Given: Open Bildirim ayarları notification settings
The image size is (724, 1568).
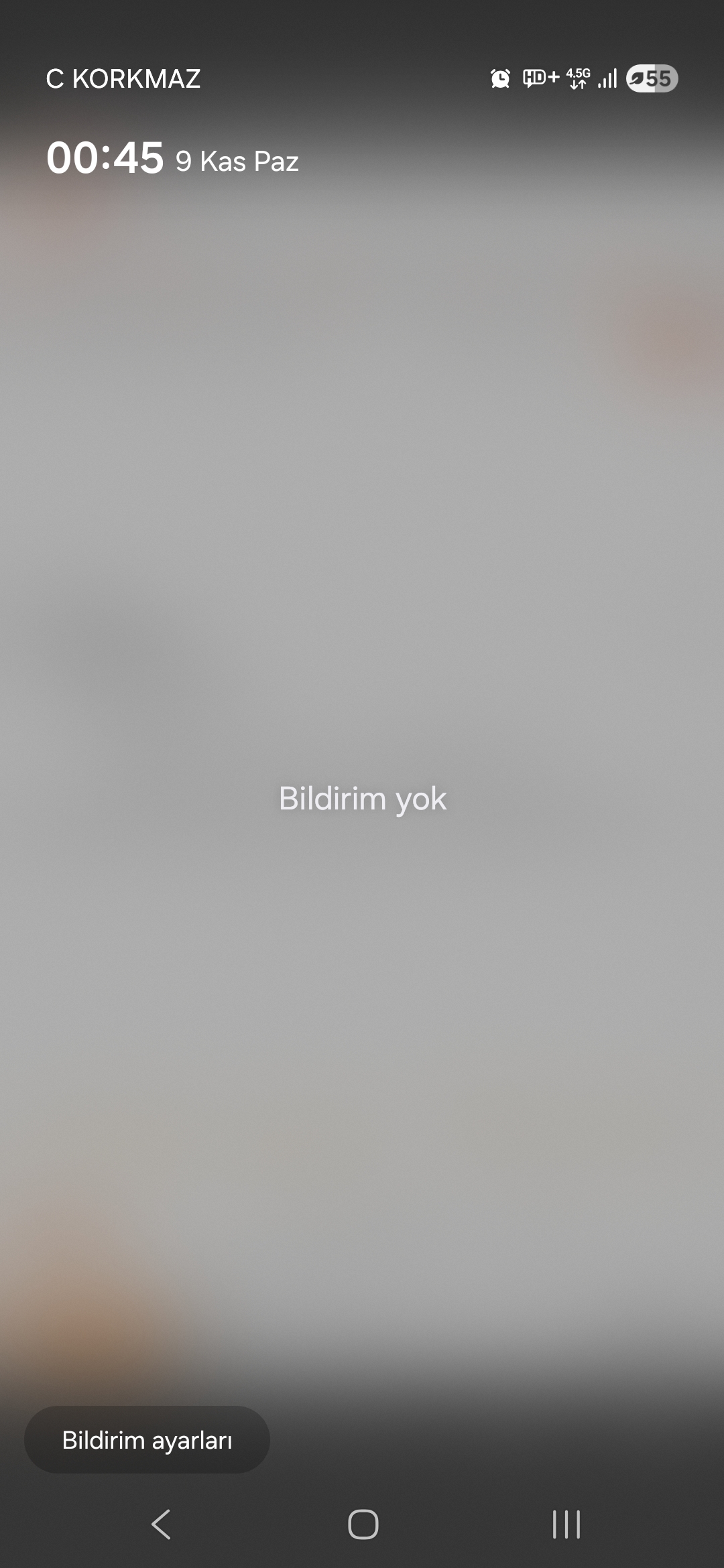Looking at the screenshot, I should point(147,1440).
